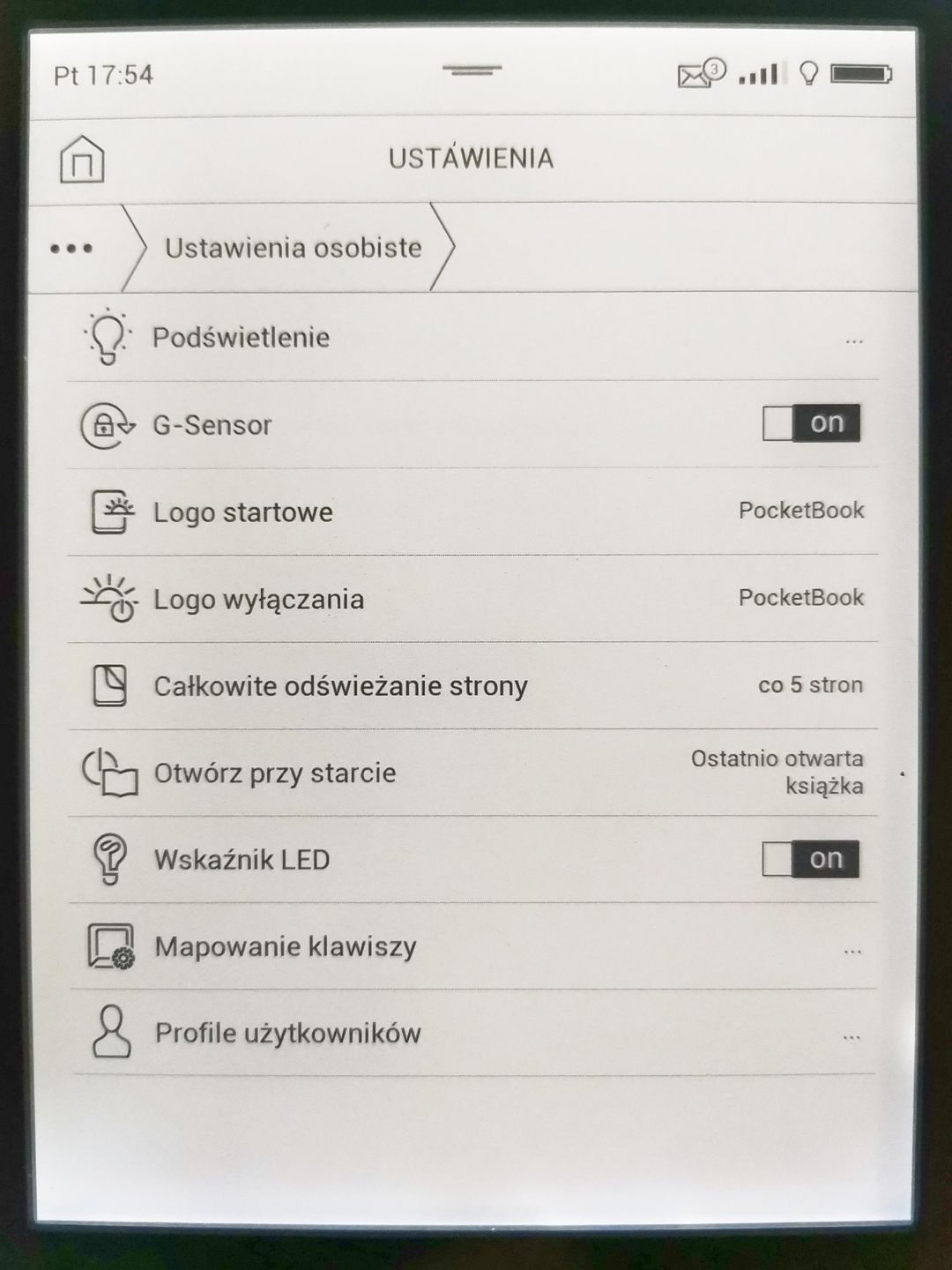Screen dimensions: 952x1270
Task: Click the Mapowanie klawiszy keyboard icon
Action: click(x=108, y=946)
